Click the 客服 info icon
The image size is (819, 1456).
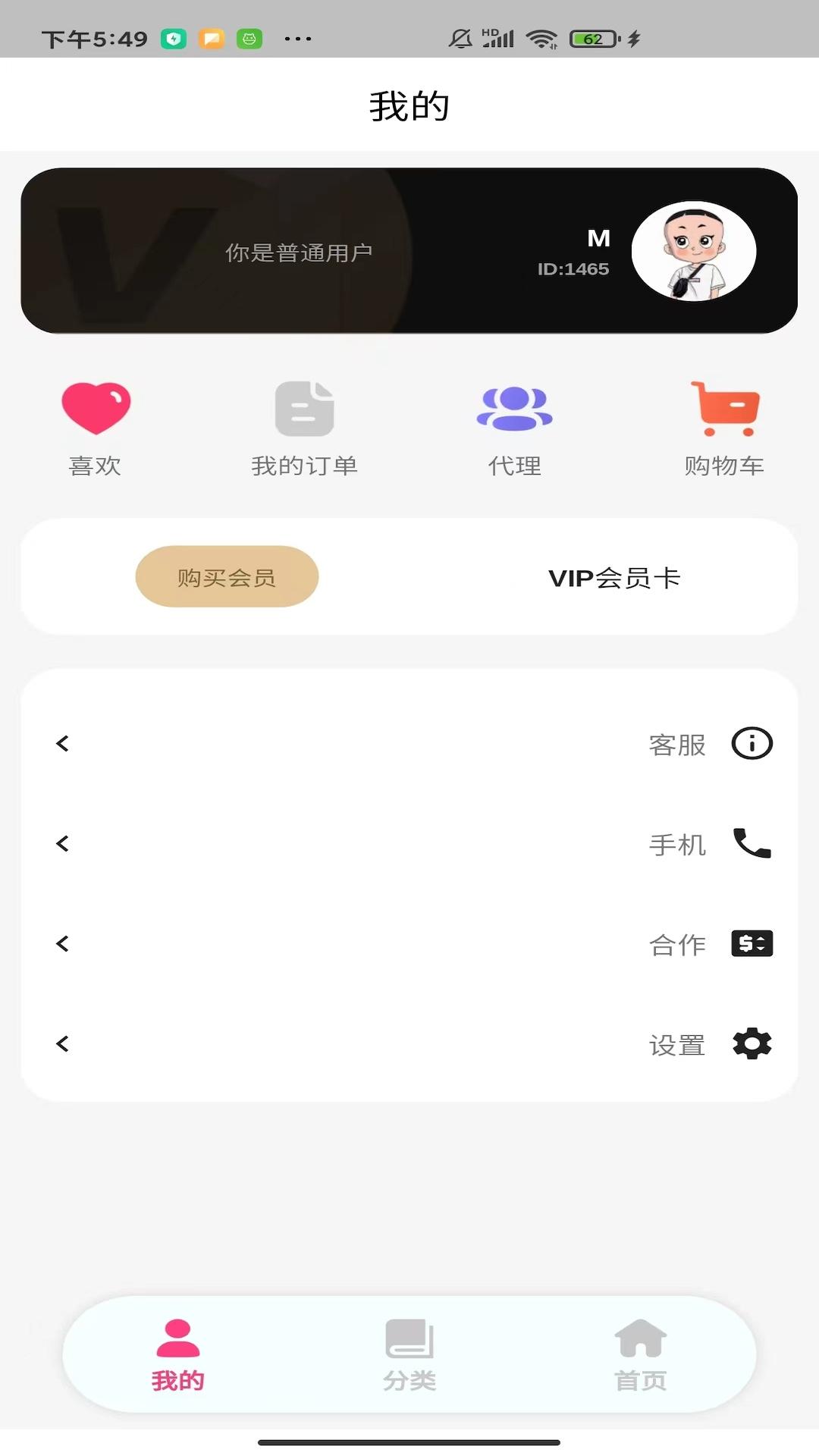pos(751,743)
